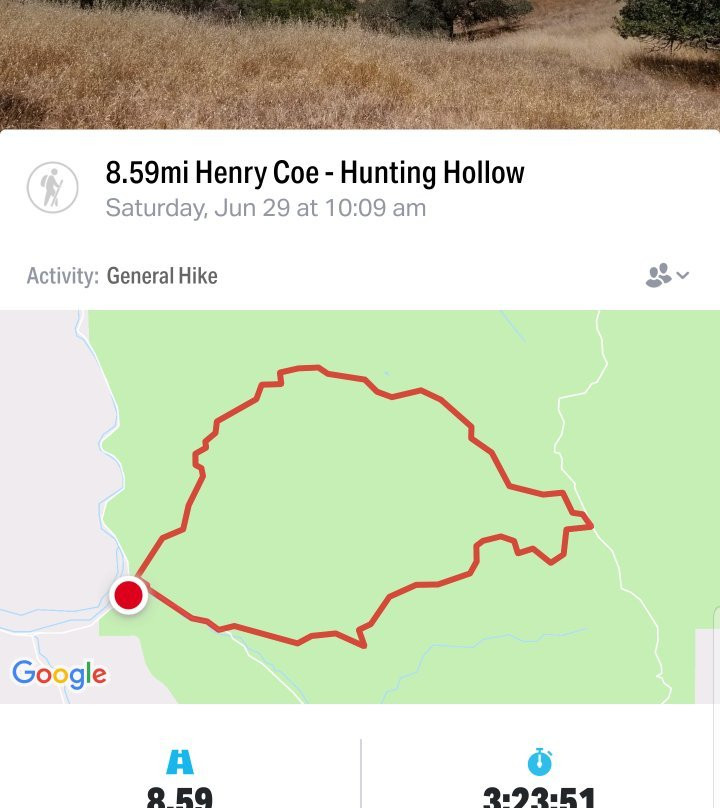Expand audience options beside the people icon
The height and width of the screenshot is (808, 720).
tap(684, 277)
